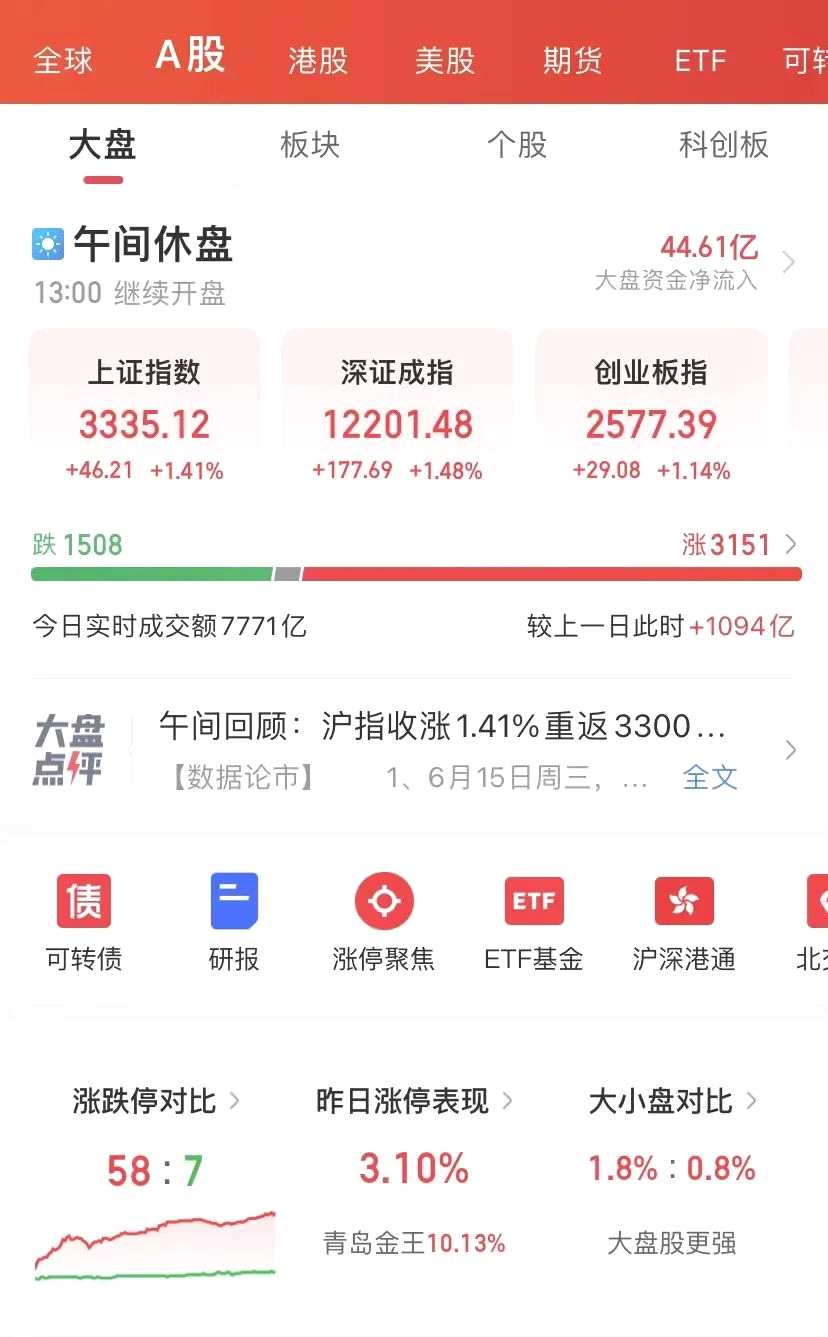Select the 科创板 sub-tab

723,145
